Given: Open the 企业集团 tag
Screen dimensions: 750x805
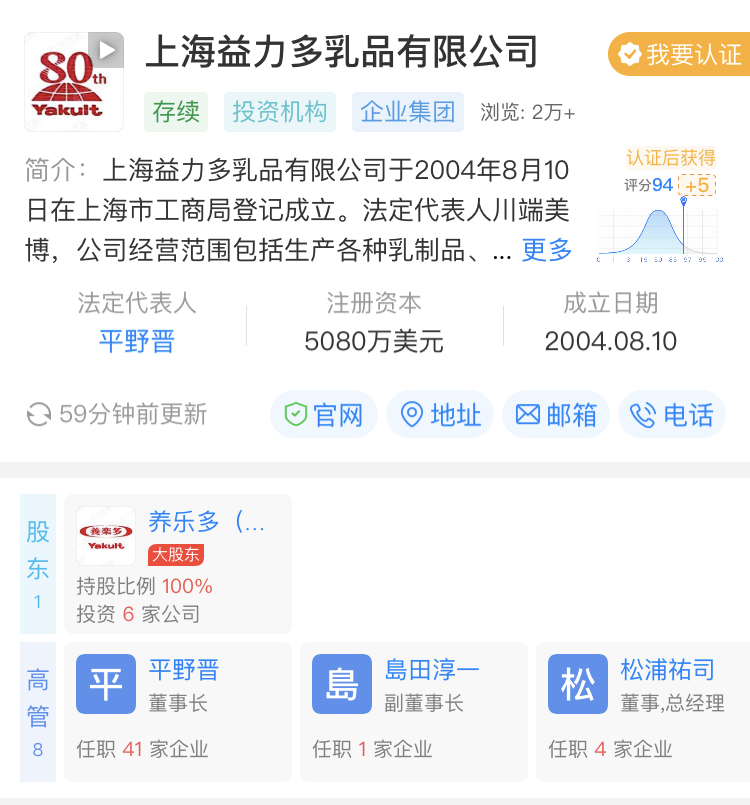Looking at the screenshot, I should tap(407, 112).
